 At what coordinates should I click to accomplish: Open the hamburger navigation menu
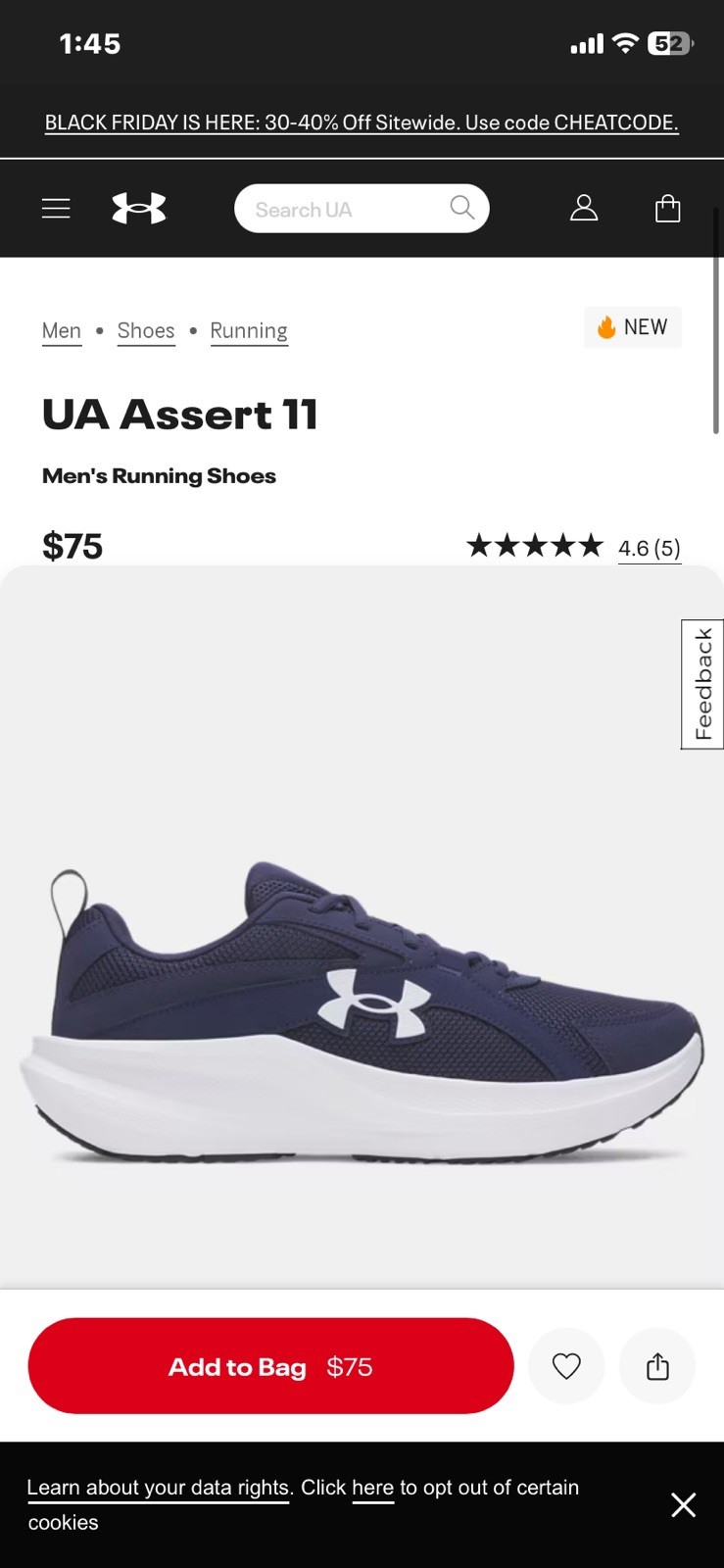point(56,208)
